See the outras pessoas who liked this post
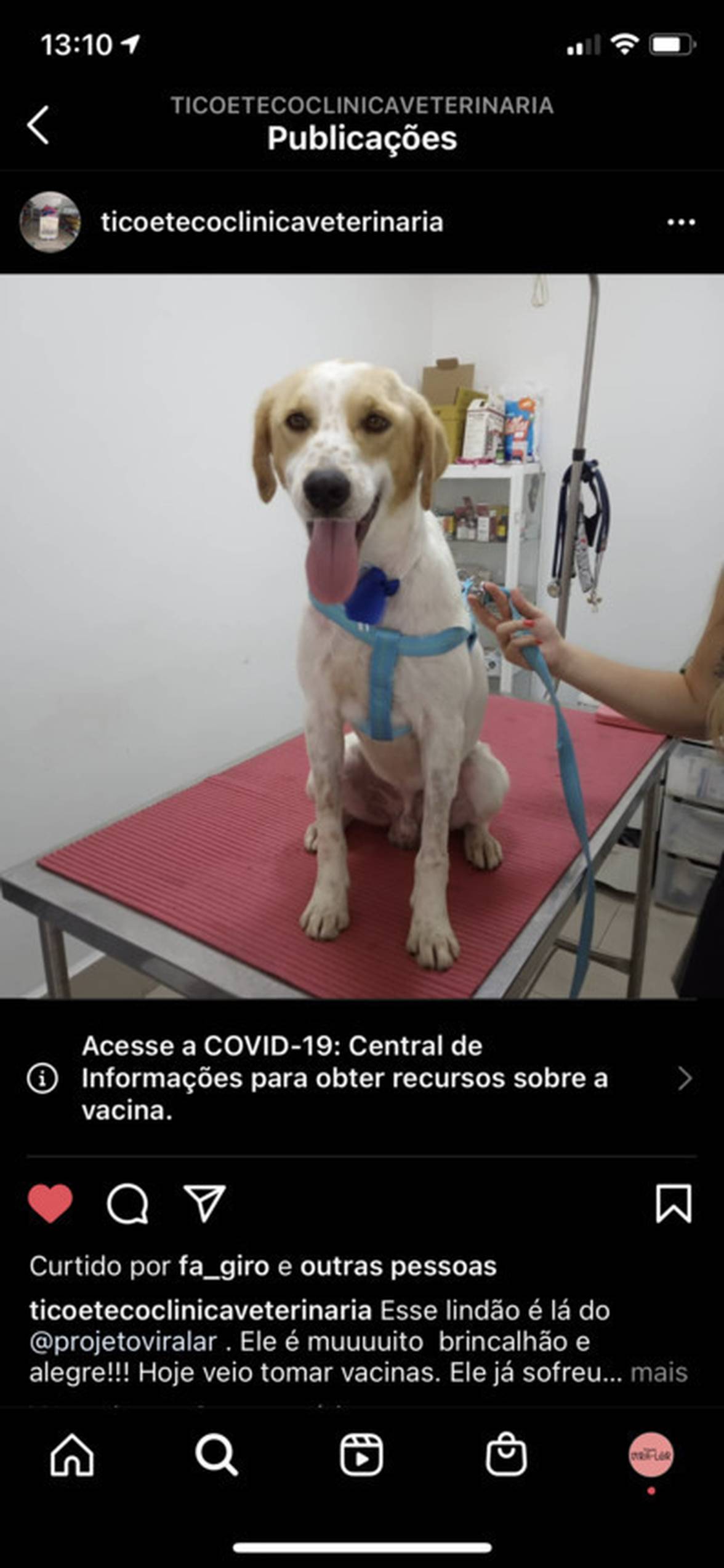The height and width of the screenshot is (1568, 724). click(x=398, y=1266)
